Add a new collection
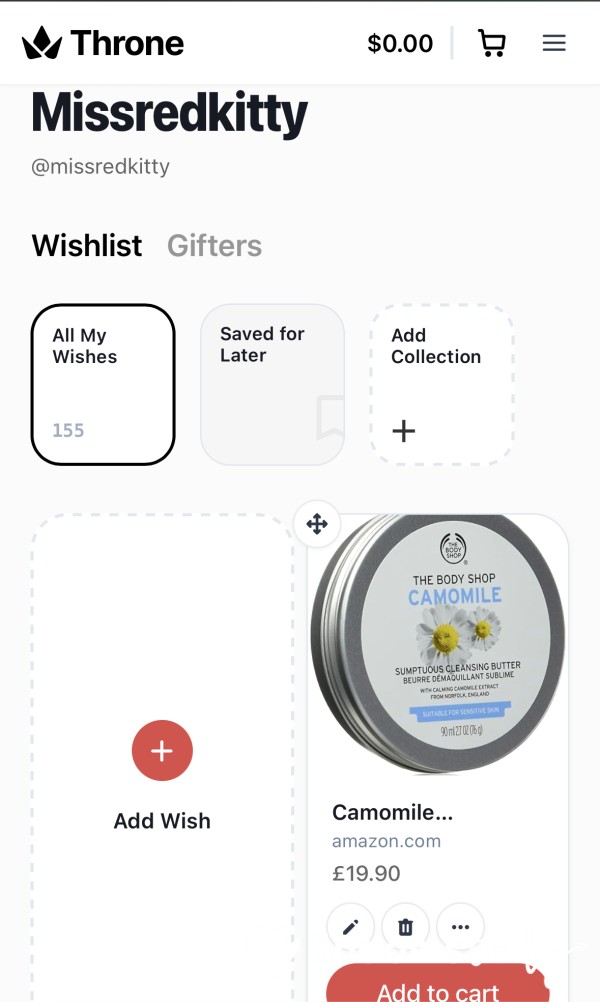 click(442, 384)
